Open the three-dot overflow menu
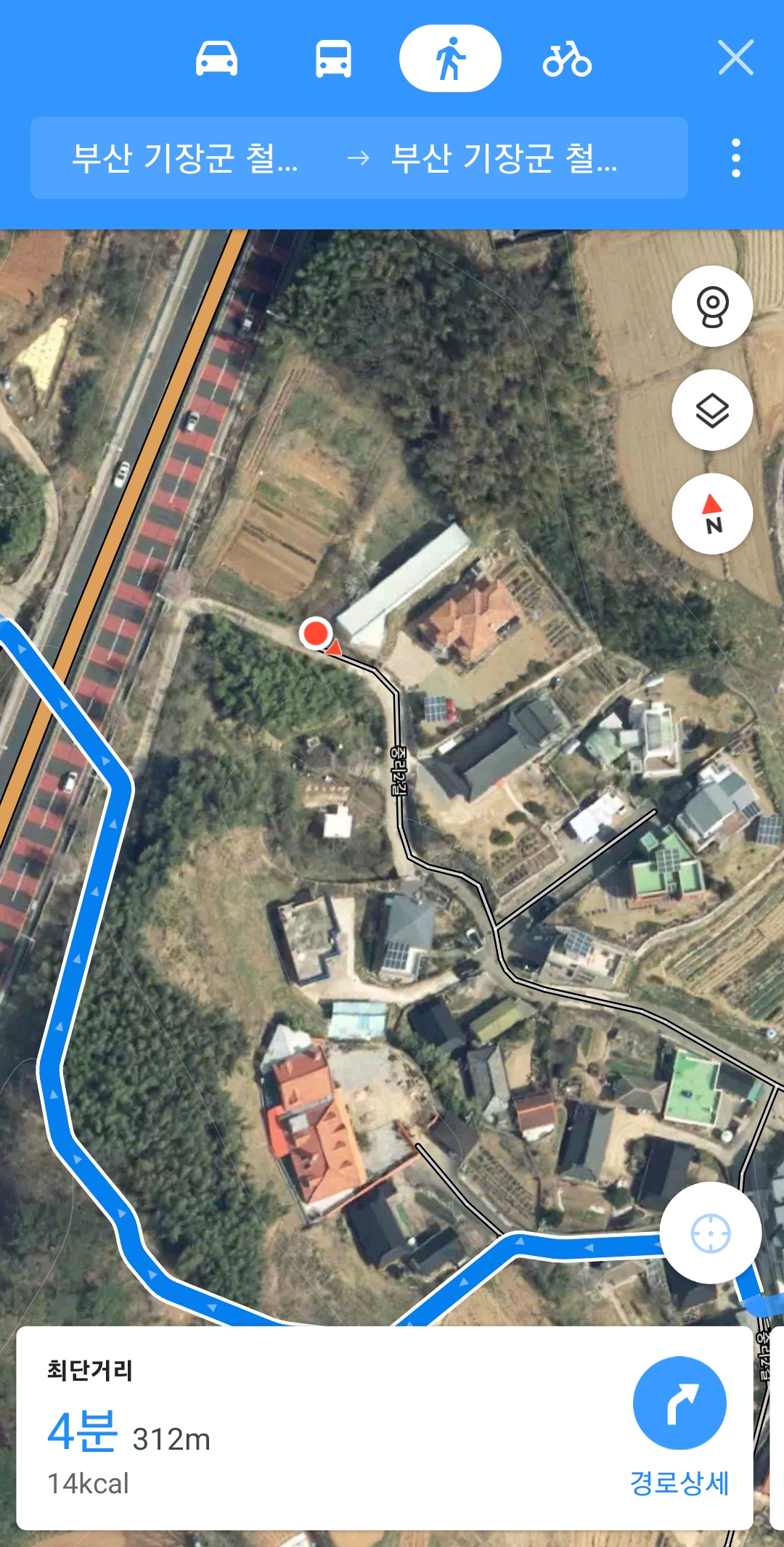Screen dimensions: 784x1547 736,158
